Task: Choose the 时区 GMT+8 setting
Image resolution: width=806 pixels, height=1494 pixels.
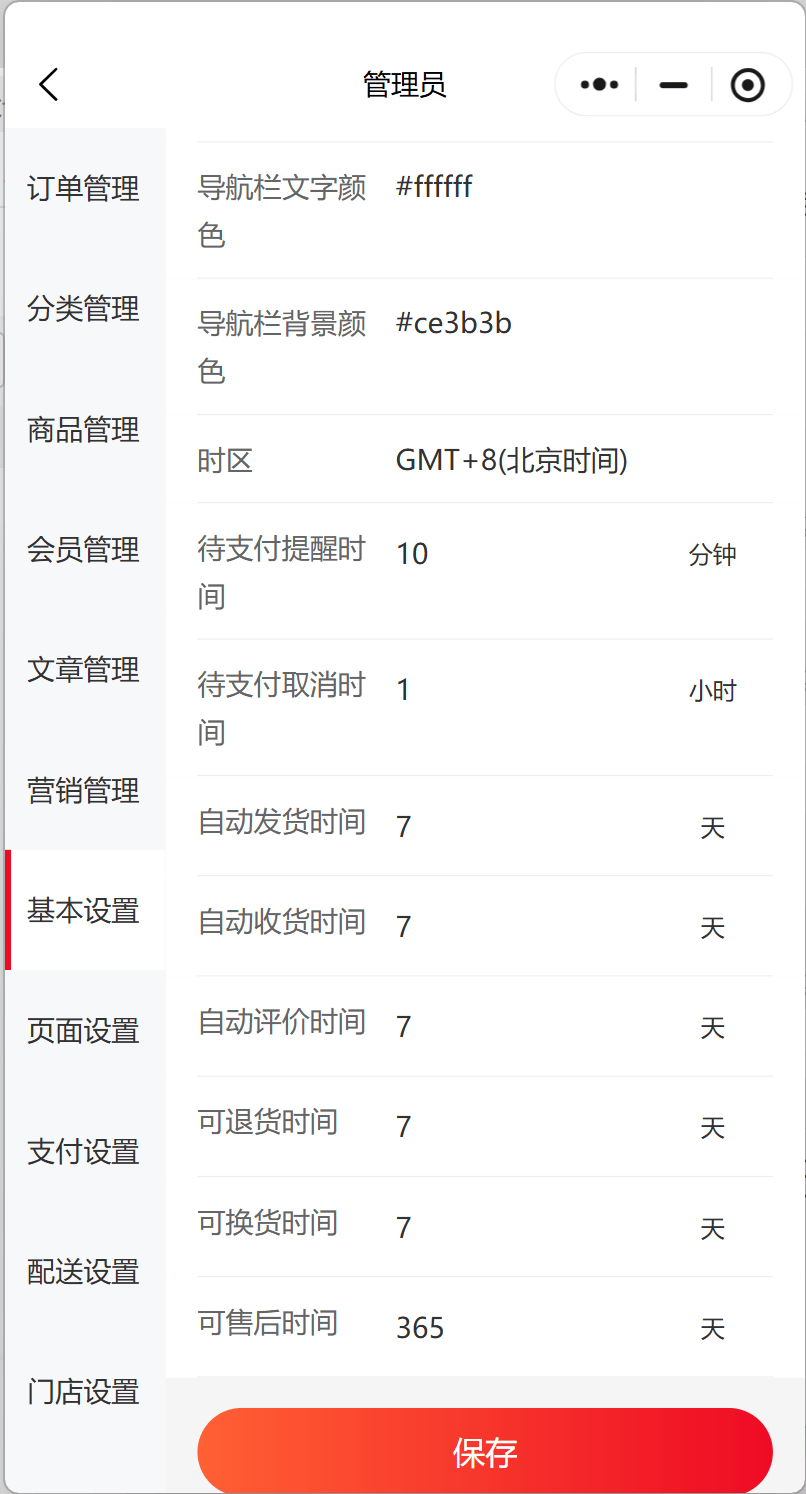Action: point(512,461)
